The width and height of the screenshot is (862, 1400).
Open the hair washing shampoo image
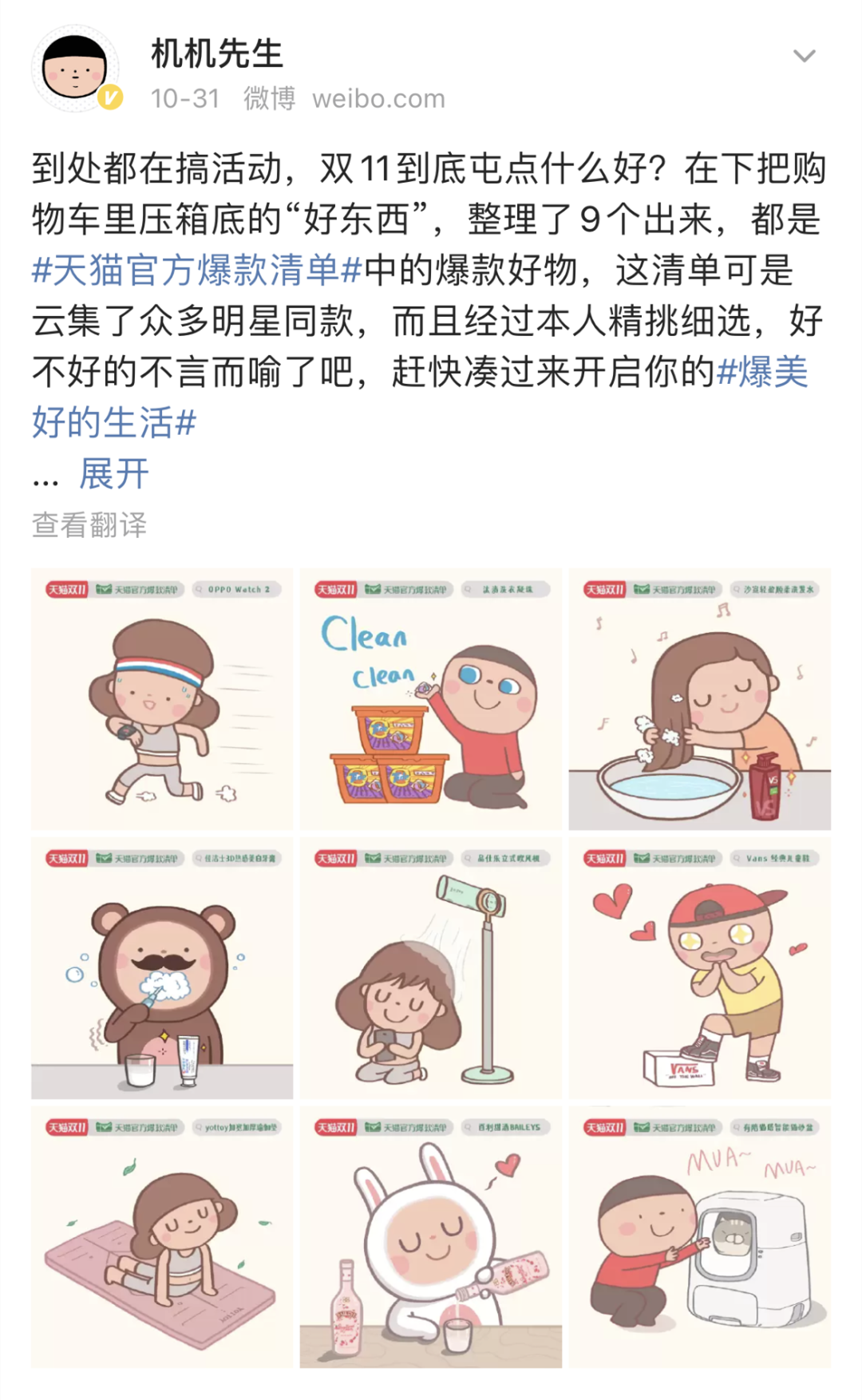coord(699,699)
